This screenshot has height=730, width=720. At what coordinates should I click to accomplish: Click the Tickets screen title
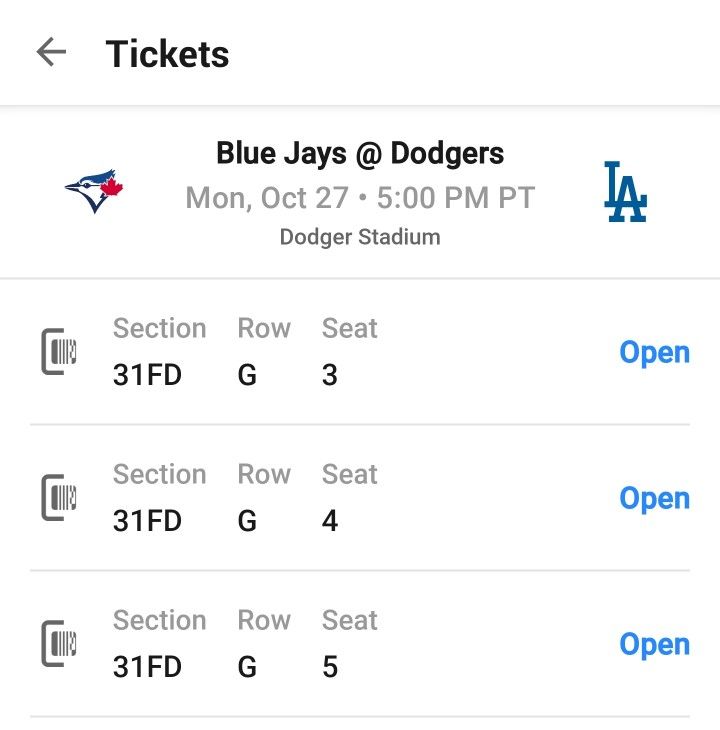coord(167,54)
